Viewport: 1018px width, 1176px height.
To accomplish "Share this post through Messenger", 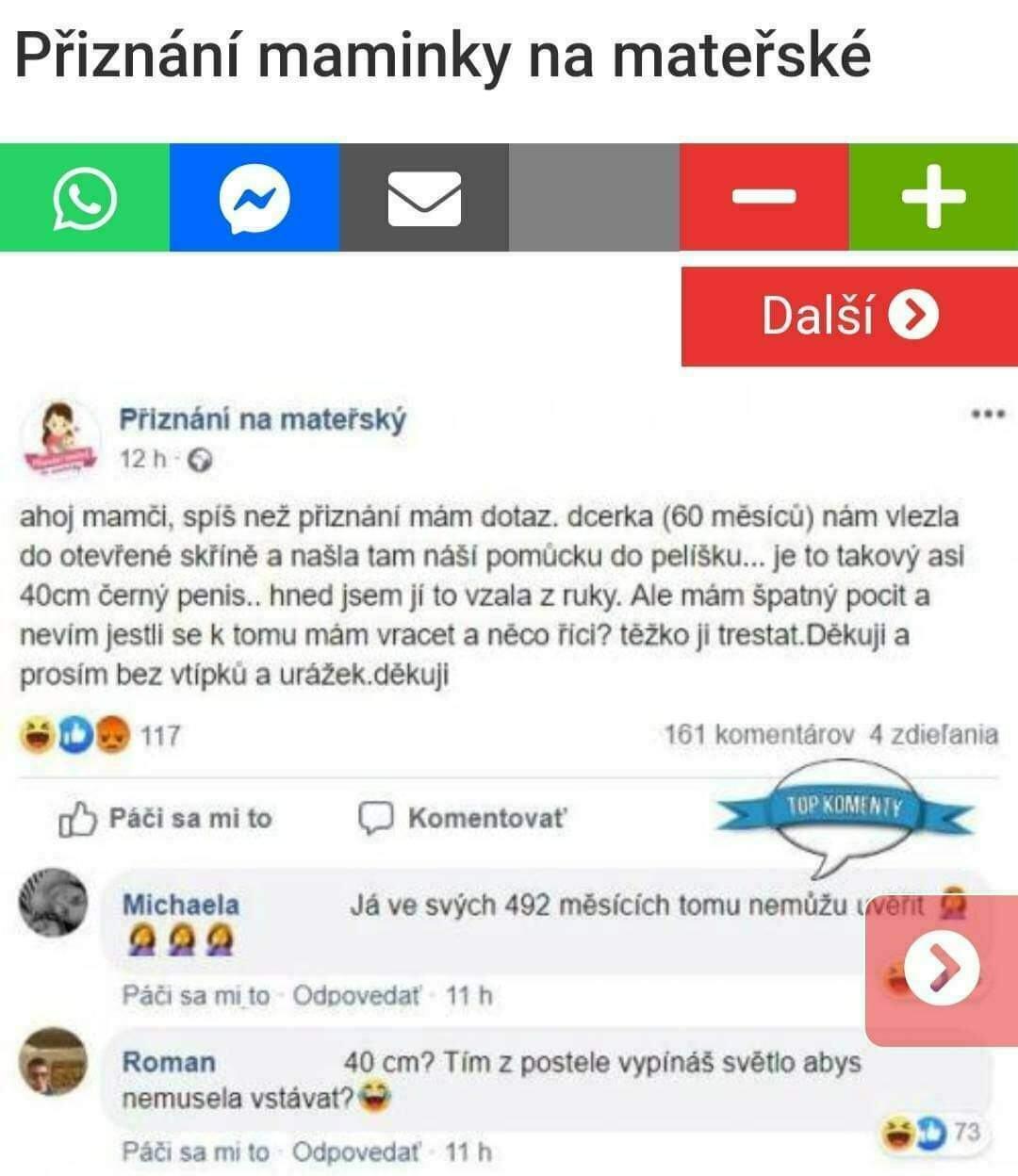I will point(254,198).
